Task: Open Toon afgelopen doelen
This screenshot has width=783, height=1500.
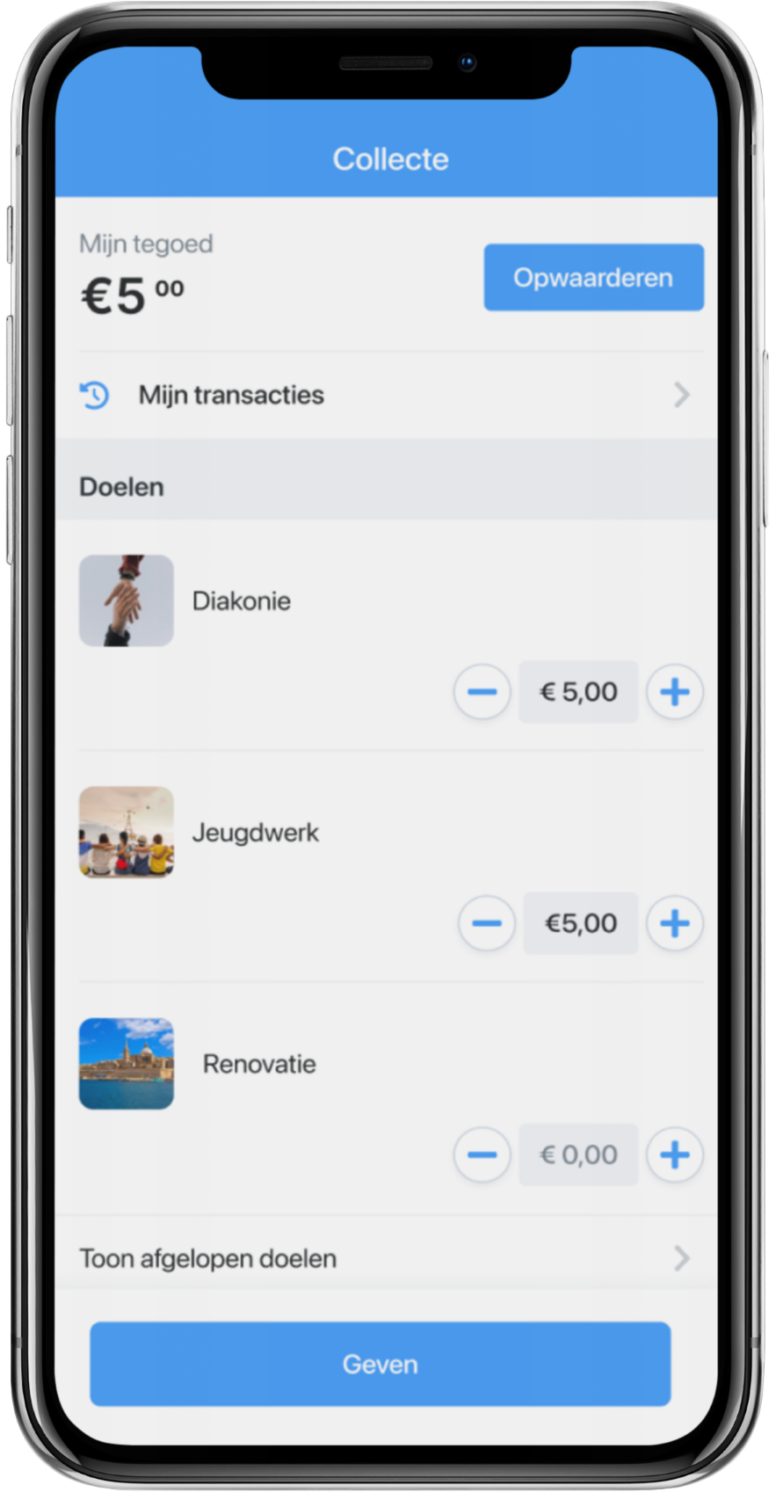Action: click(x=385, y=1258)
